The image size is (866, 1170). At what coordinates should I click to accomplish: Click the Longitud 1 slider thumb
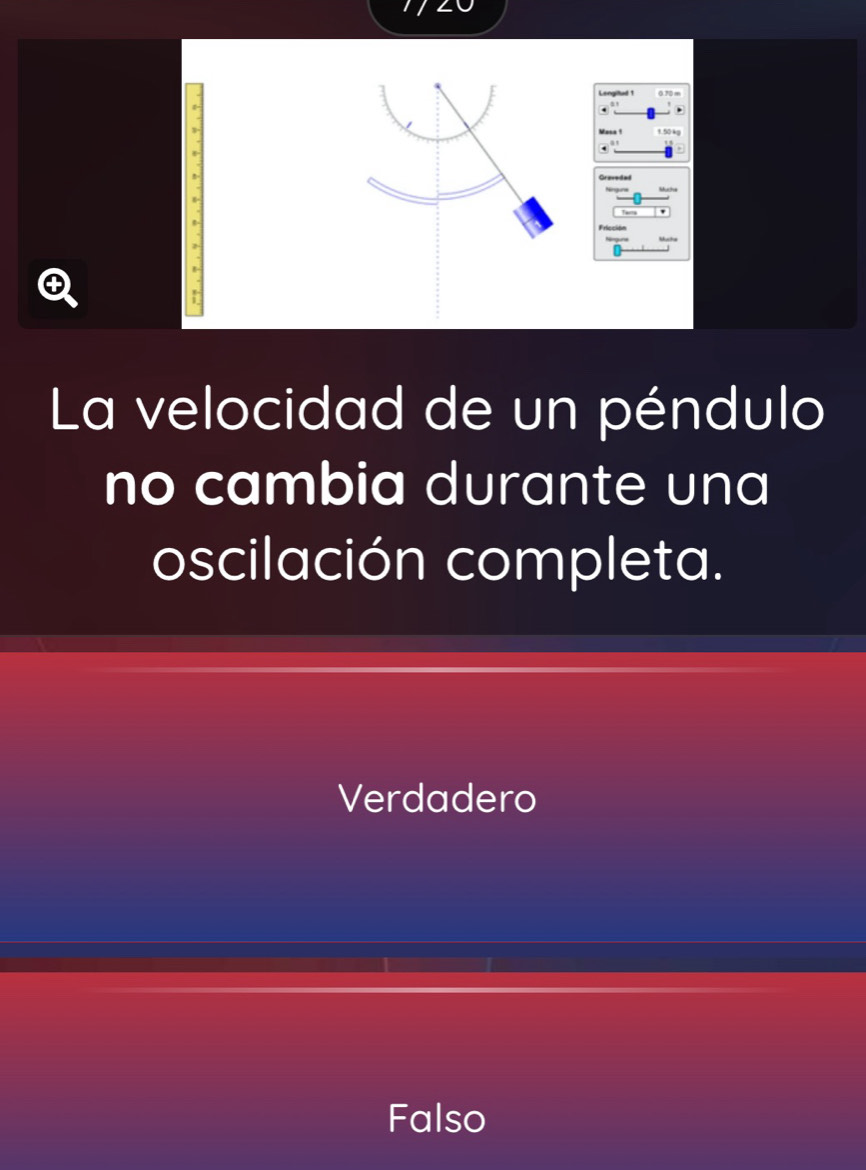coord(651,113)
